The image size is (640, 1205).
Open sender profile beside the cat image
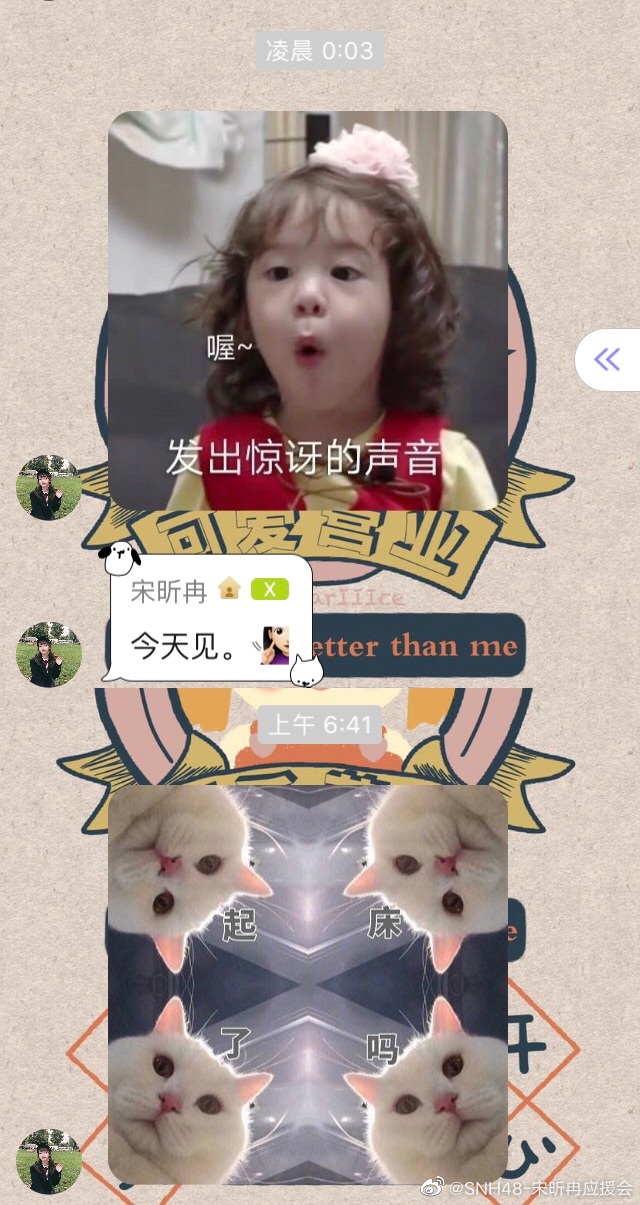click(x=49, y=1161)
